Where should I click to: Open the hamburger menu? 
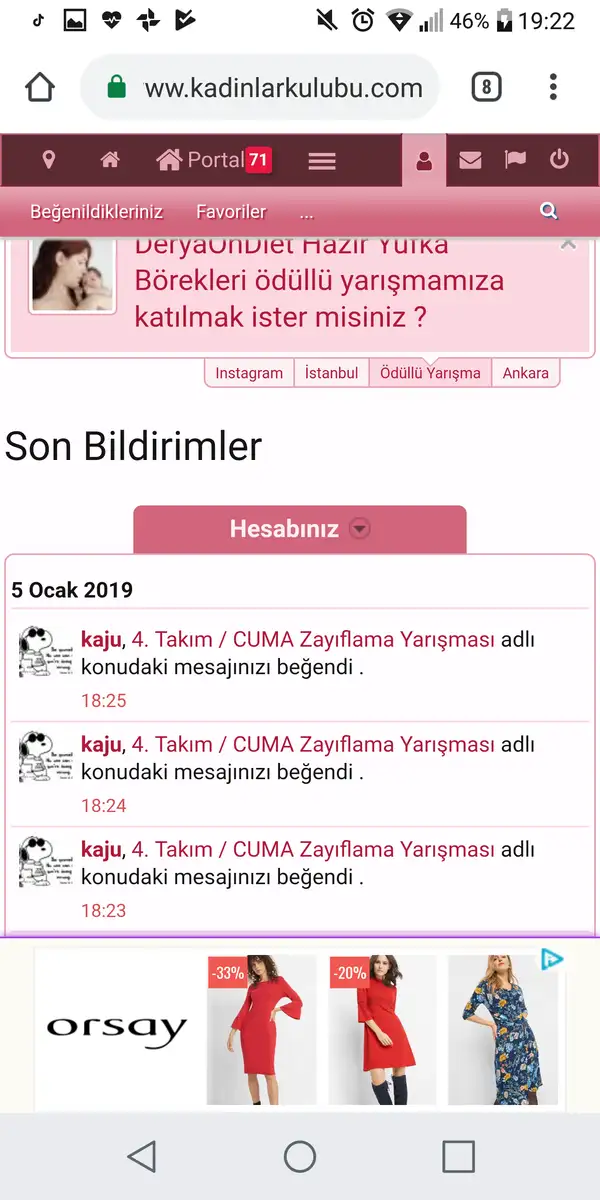[322, 161]
